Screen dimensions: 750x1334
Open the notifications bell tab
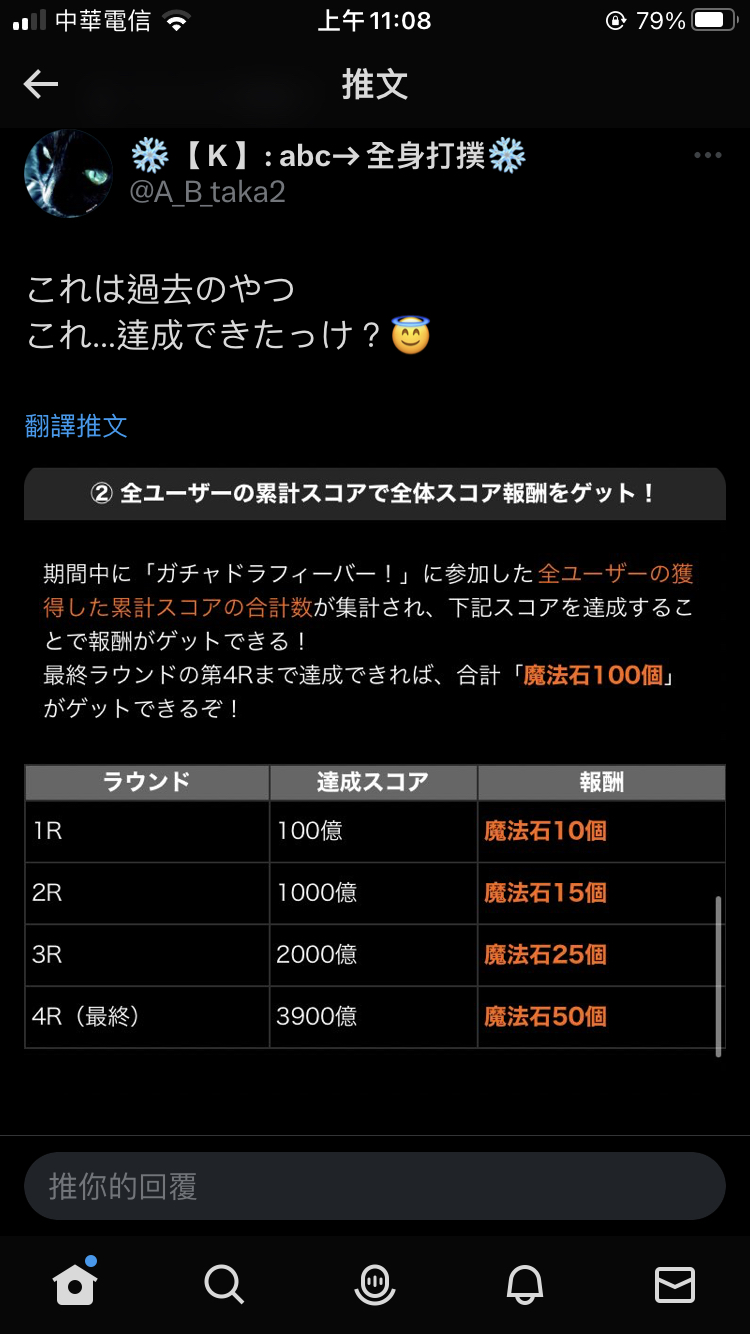pos(526,1284)
